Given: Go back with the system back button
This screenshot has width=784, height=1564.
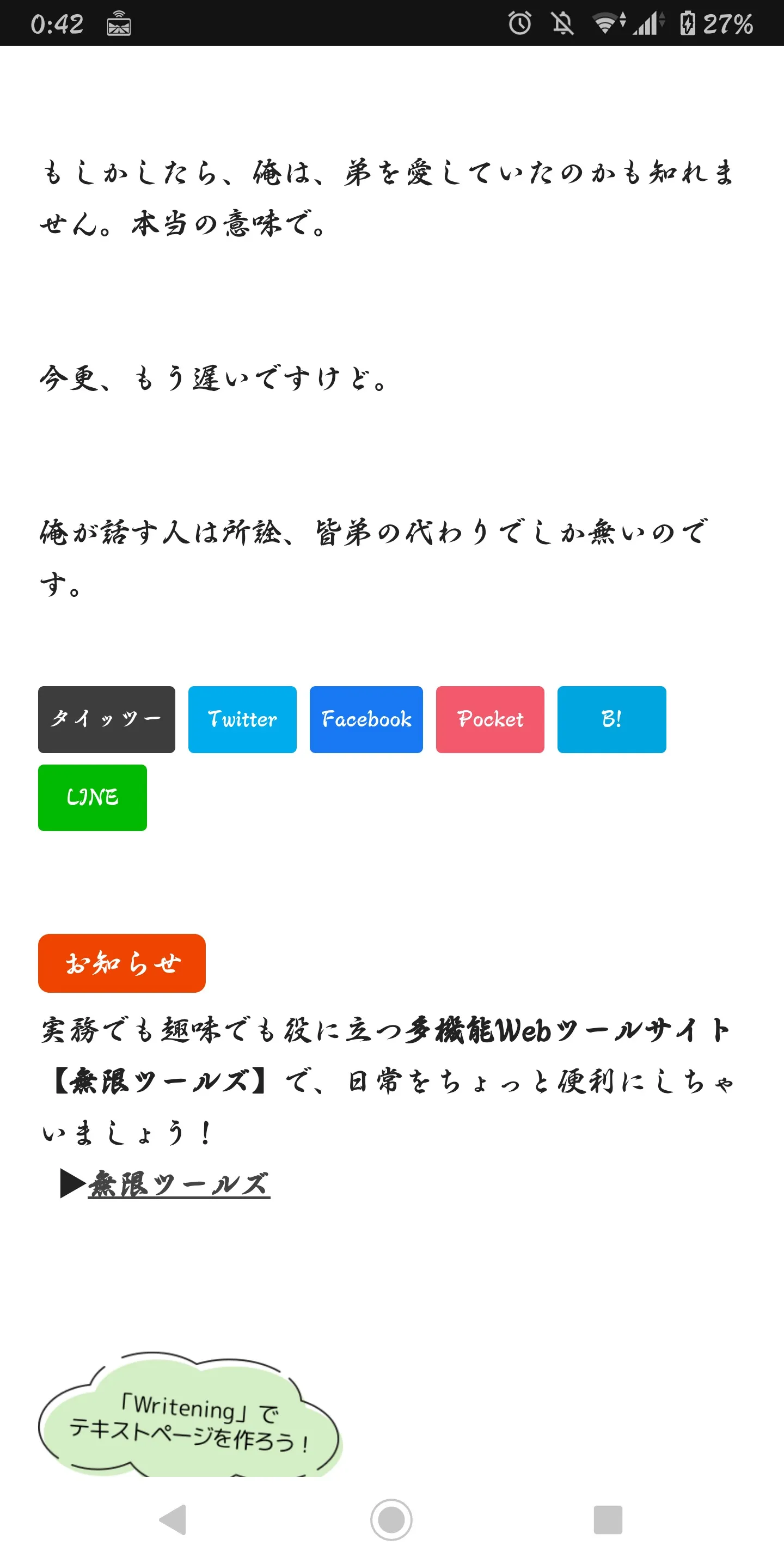Looking at the screenshot, I should point(173,1520).
